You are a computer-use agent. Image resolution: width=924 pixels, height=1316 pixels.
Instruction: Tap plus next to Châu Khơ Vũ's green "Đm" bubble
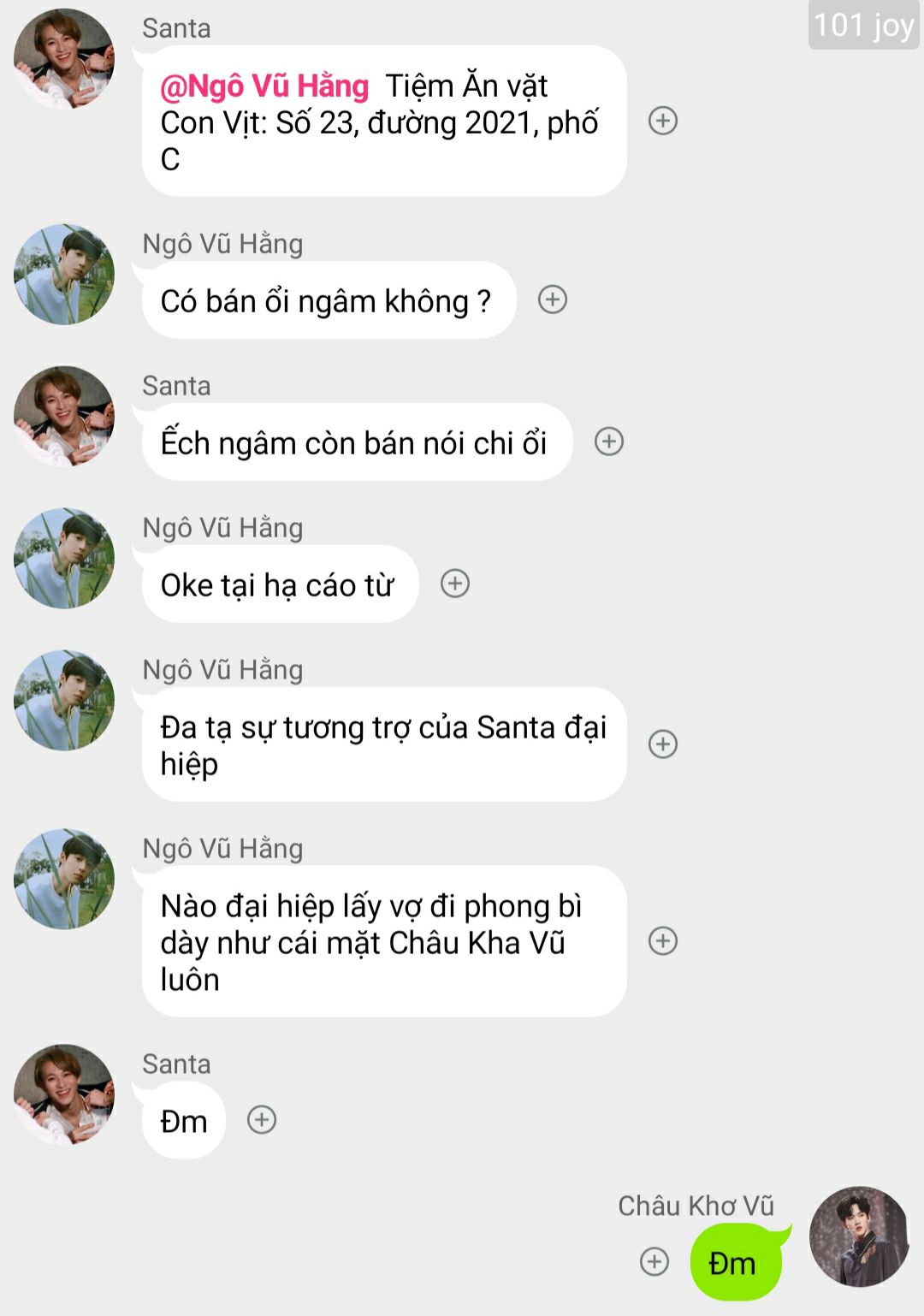click(x=654, y=1261)
